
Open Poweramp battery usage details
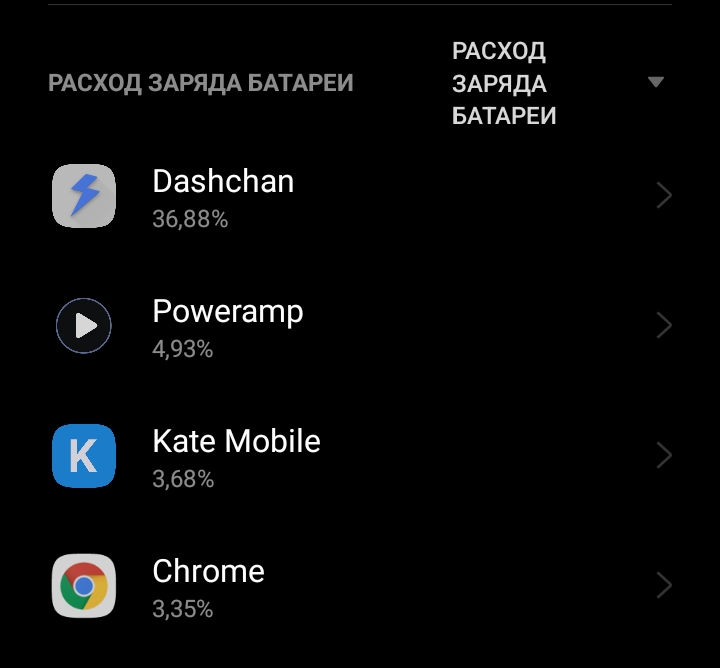360,326
